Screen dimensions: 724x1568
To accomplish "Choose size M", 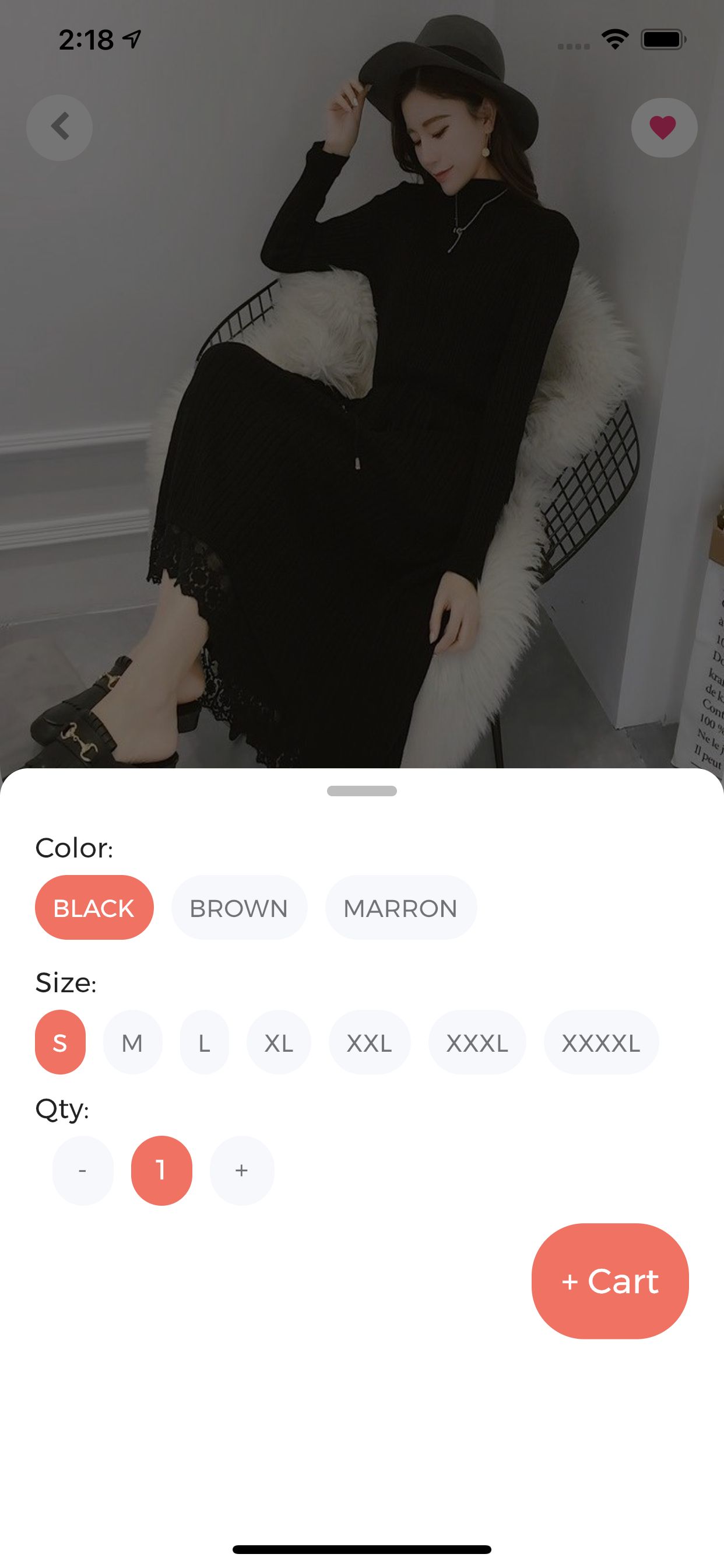I will (x=133, y=1042).
